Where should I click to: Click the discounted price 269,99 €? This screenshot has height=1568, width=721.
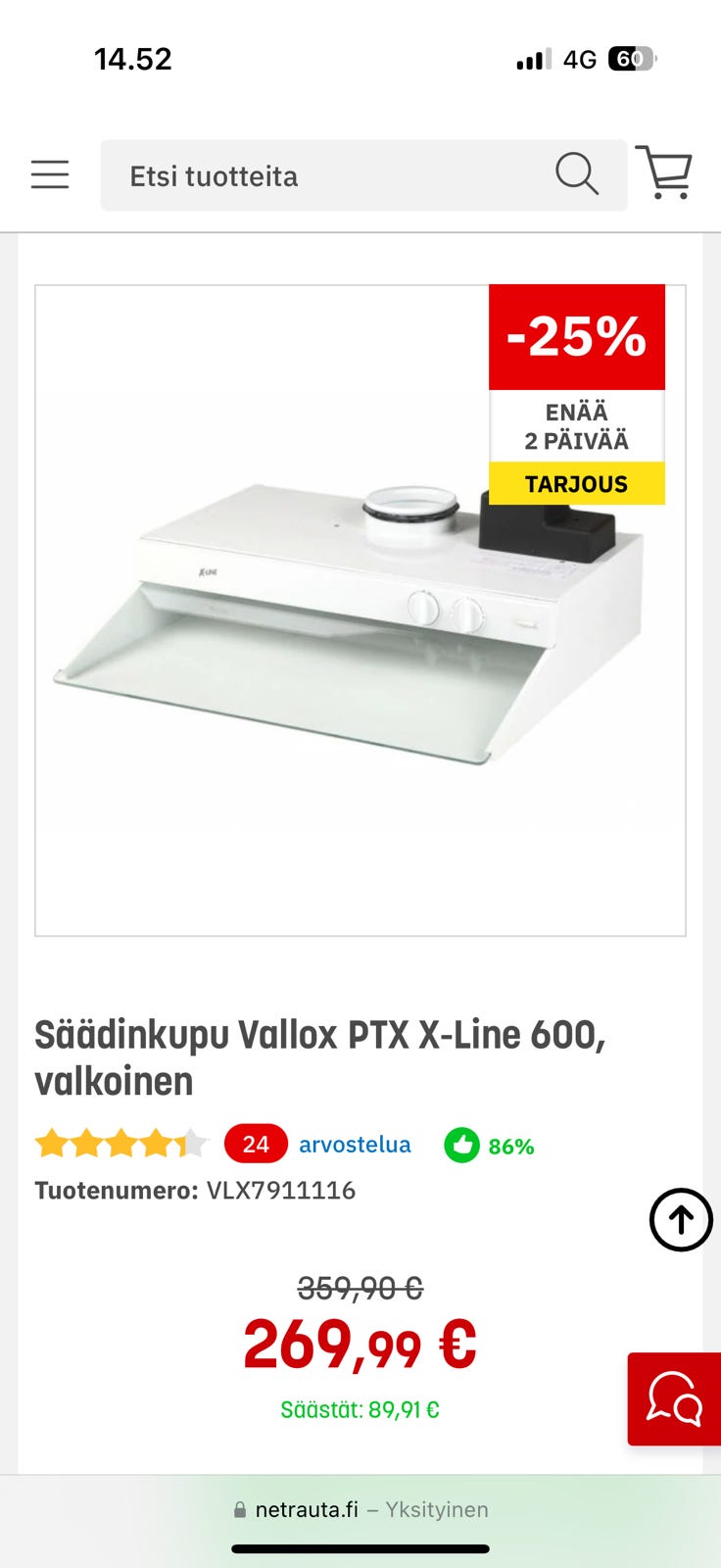(360, 1345)
